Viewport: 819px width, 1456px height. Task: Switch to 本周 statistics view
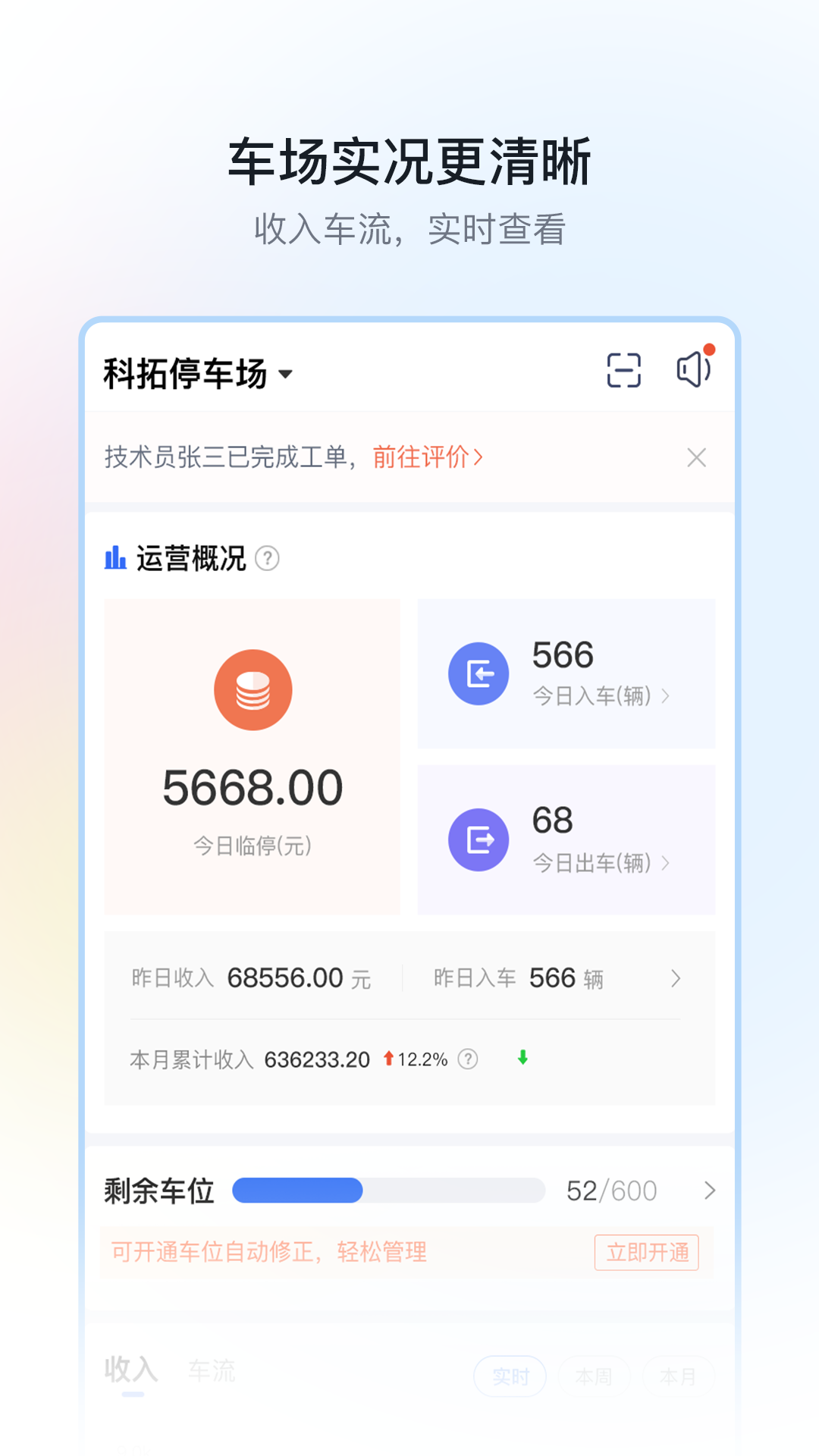[x=594, y=1376]
